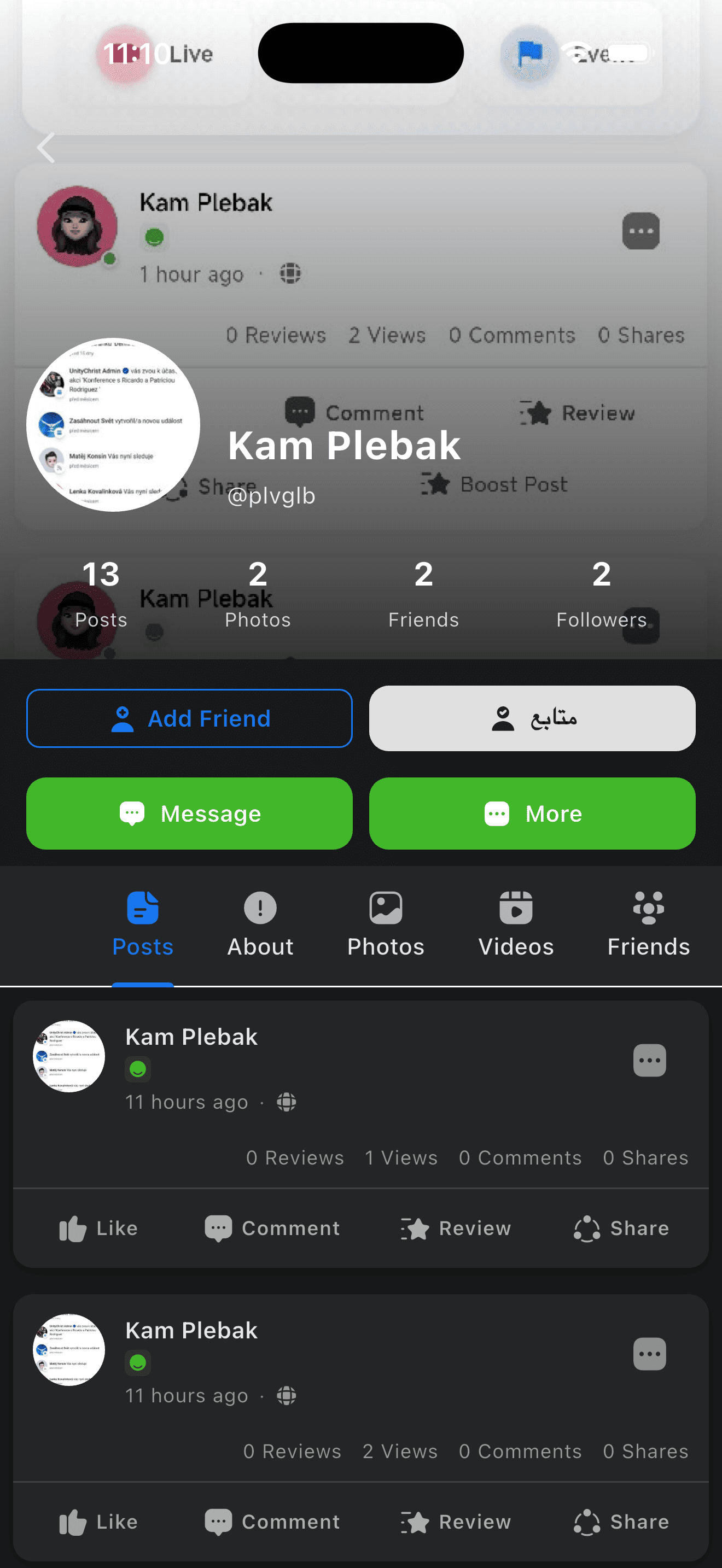
Task: Click the Add Friend button
Action: click(x=189, y=718)
